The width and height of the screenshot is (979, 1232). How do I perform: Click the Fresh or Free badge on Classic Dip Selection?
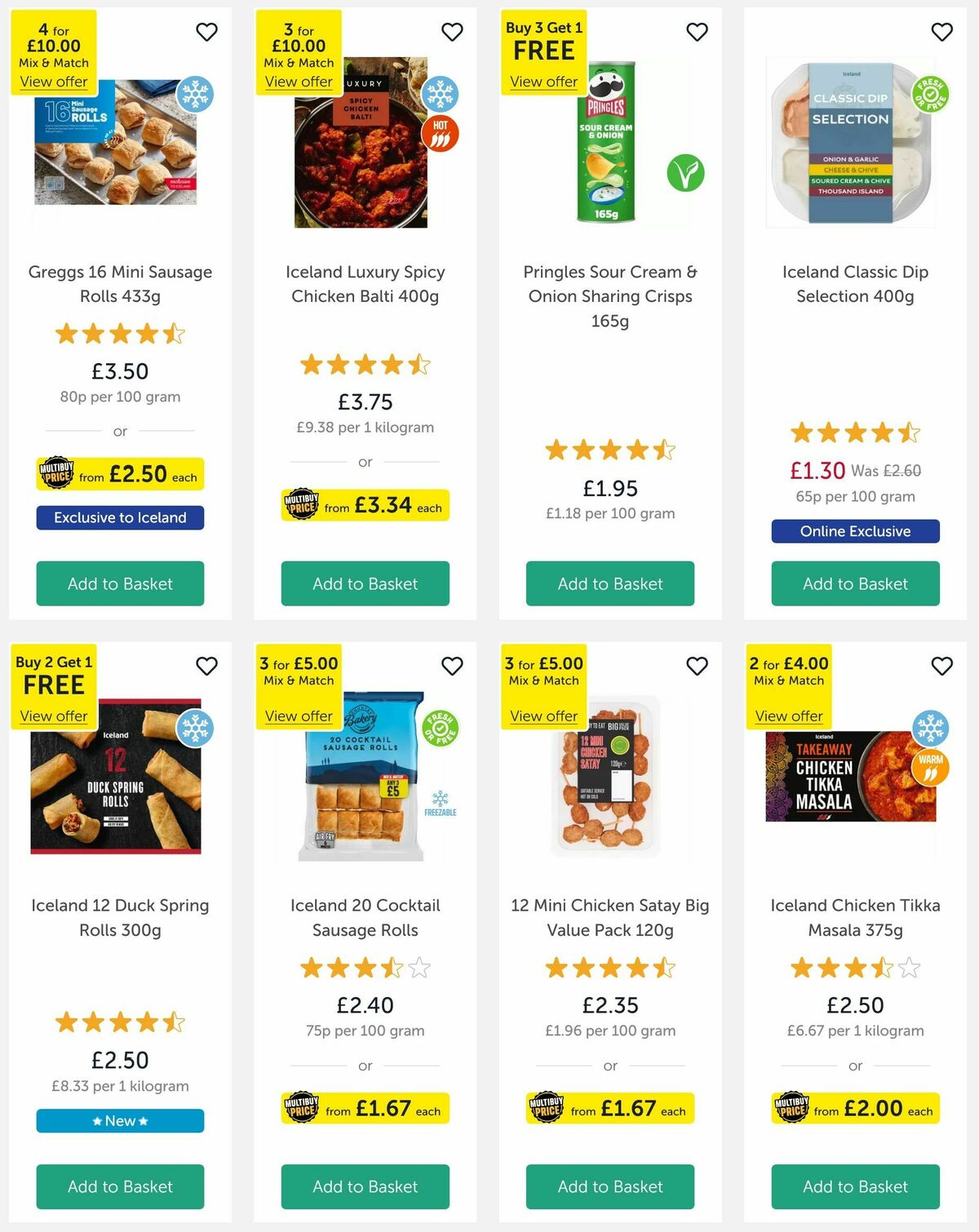coord(929,95)
